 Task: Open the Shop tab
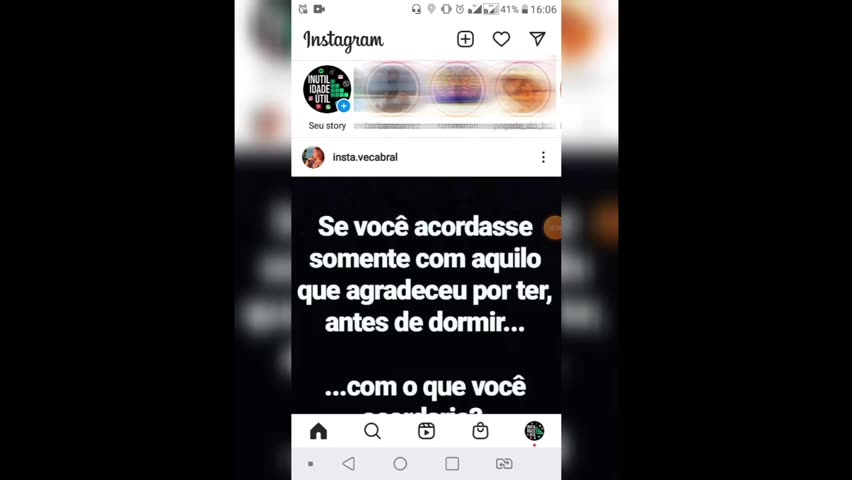point(480,431)
